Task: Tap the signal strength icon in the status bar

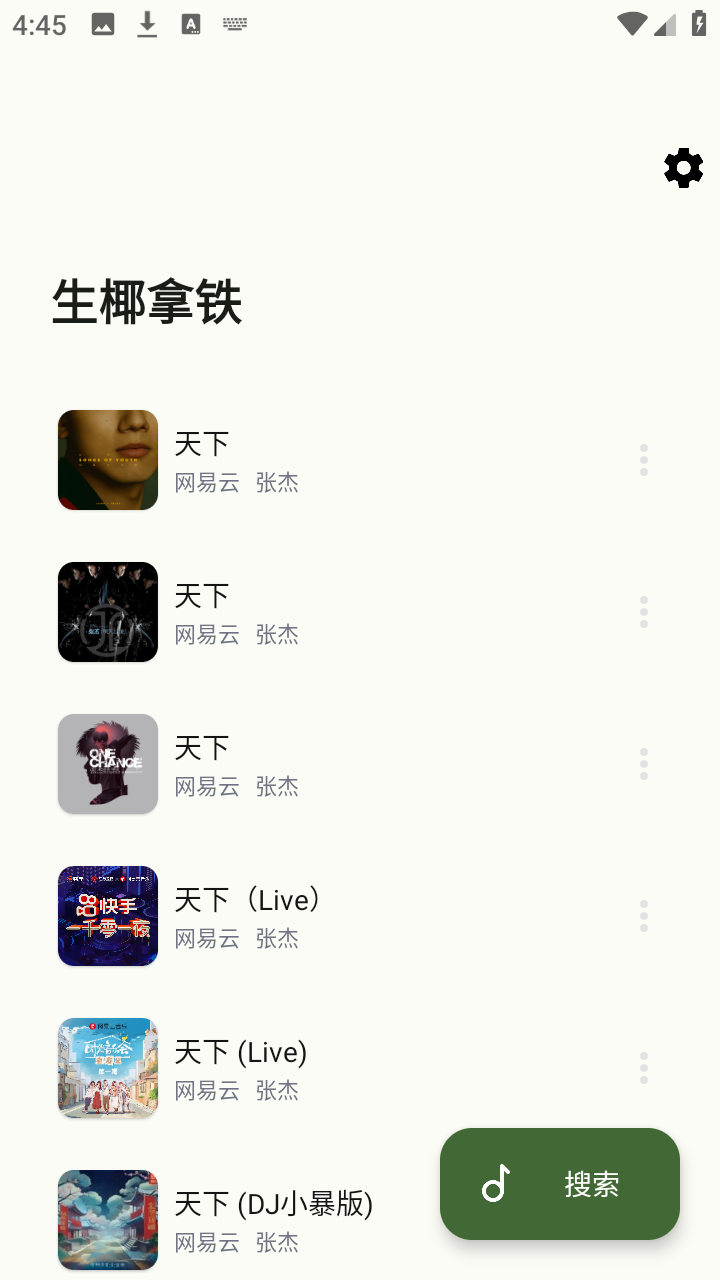Action: [x=664, y=24]
